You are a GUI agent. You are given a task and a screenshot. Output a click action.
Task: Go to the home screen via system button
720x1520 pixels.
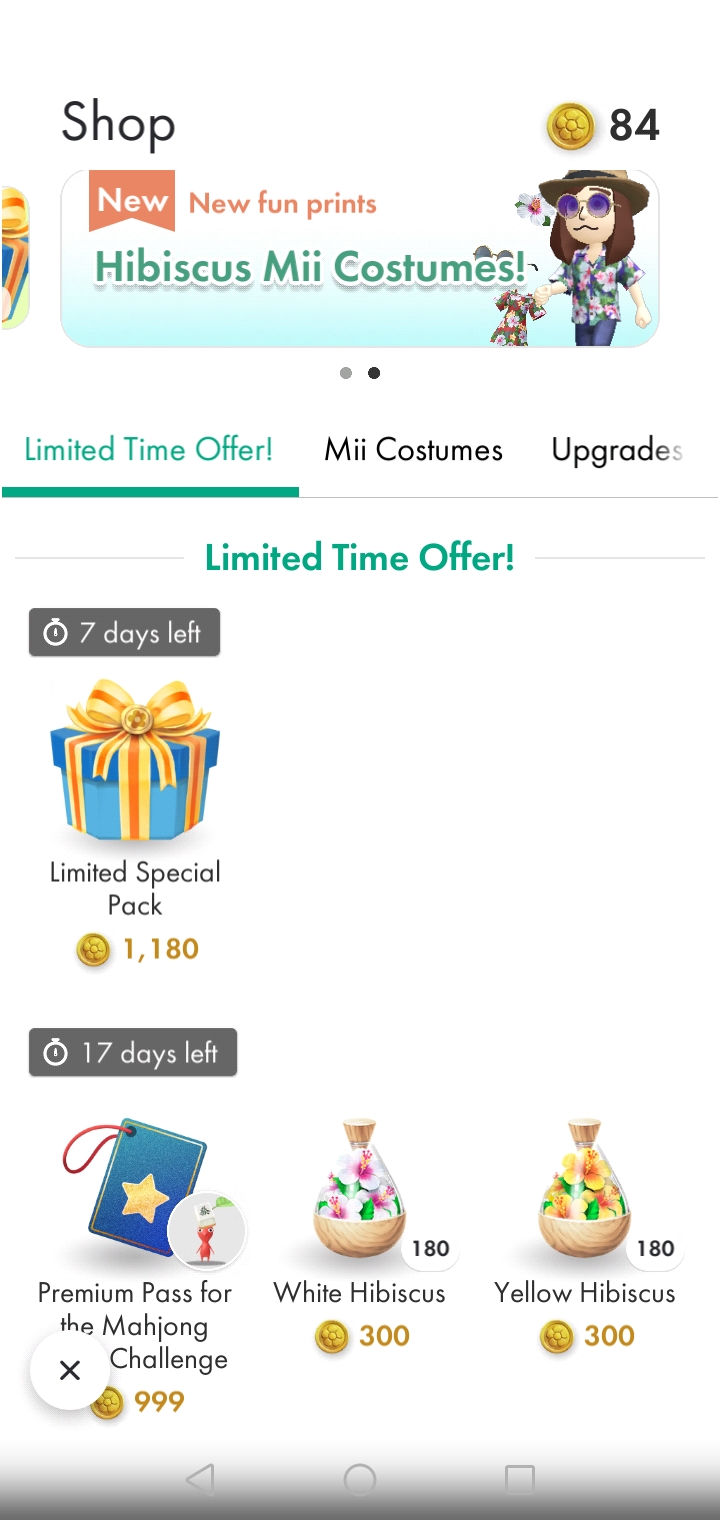(360, 1479)
